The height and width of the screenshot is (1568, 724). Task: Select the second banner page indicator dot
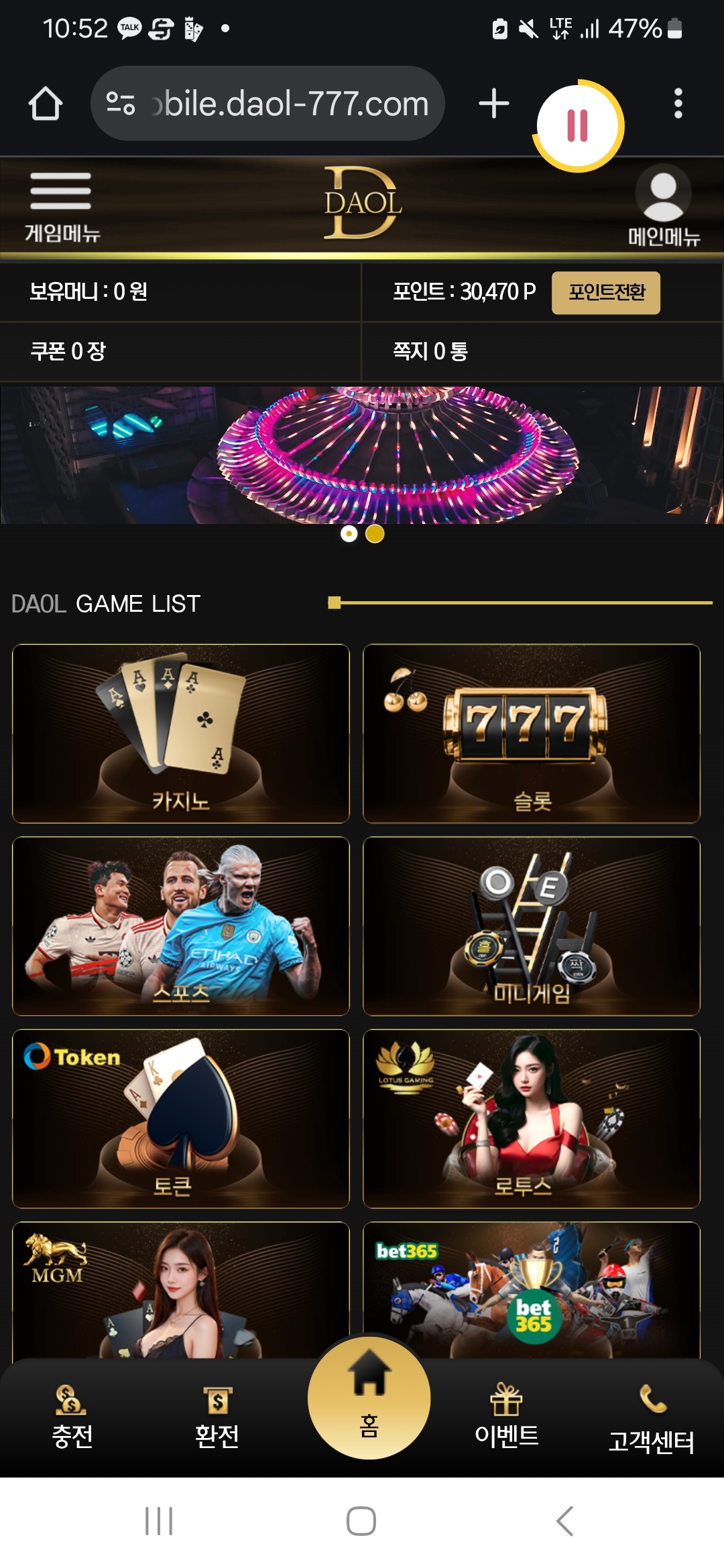tap(375, 534)
